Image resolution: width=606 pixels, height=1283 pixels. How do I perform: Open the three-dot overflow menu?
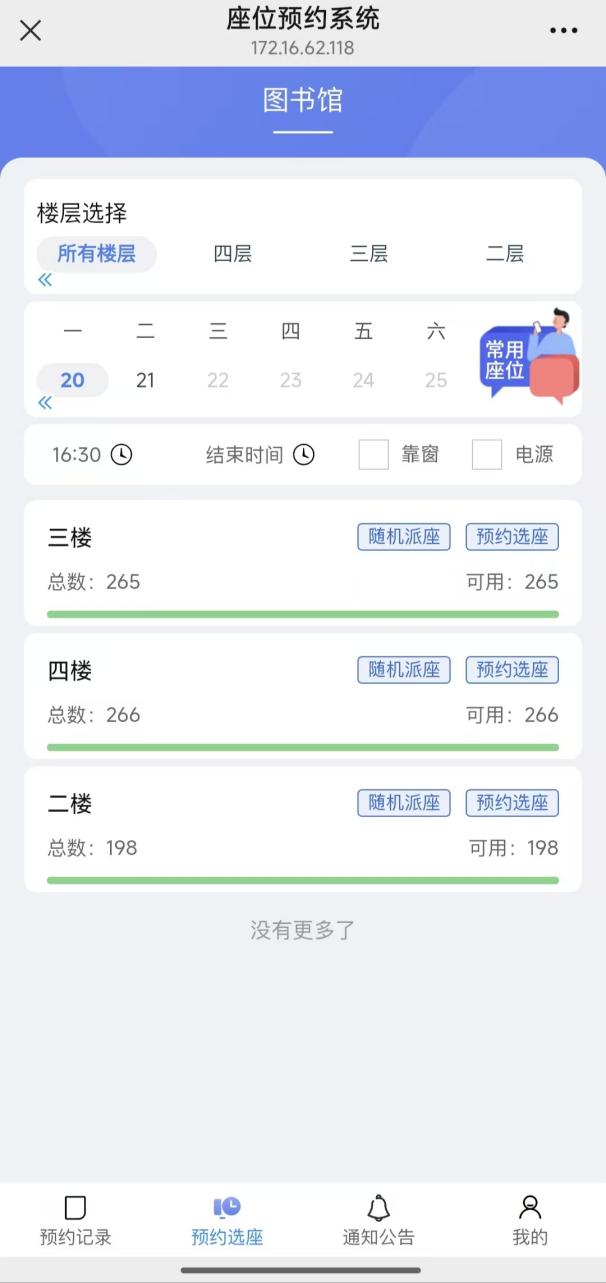pos(564,31)
